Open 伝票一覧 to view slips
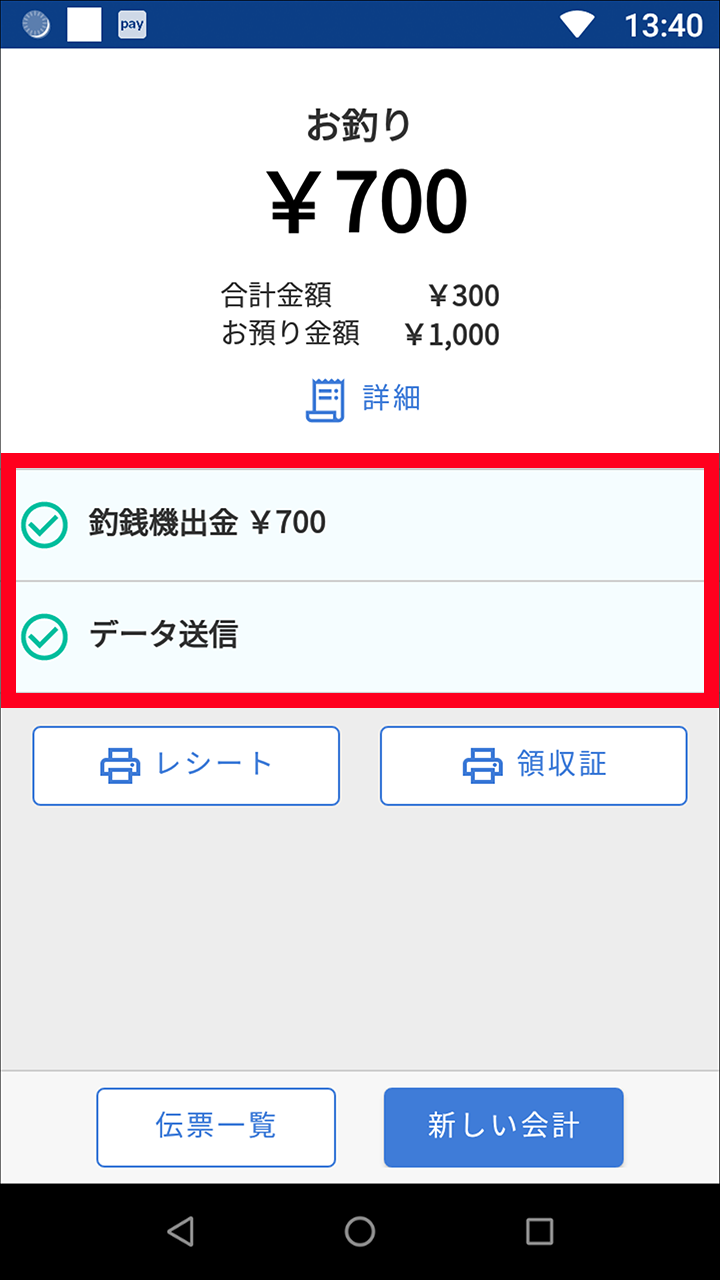This screenshot has width=720, height=1280. tap(215, 1127)
